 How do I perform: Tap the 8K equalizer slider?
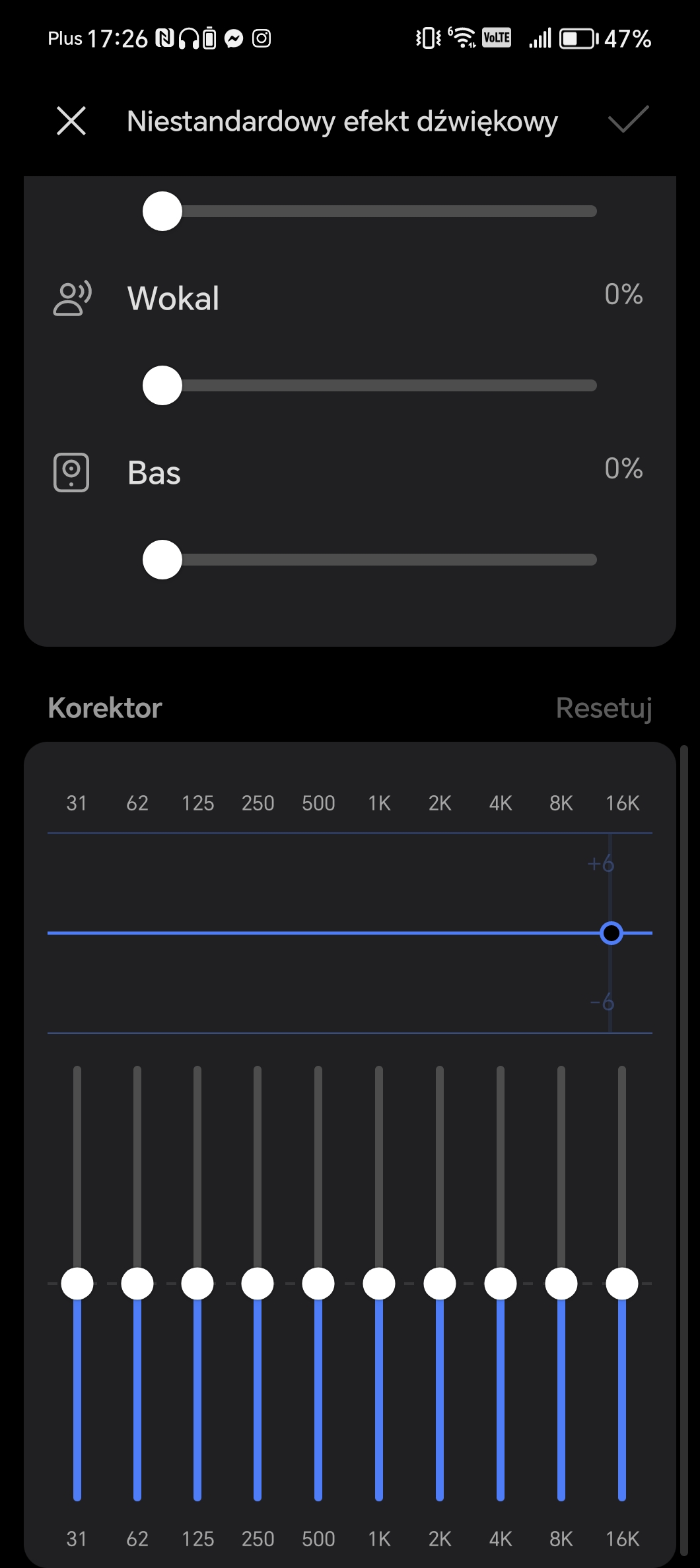click(x=561, y=1284)
